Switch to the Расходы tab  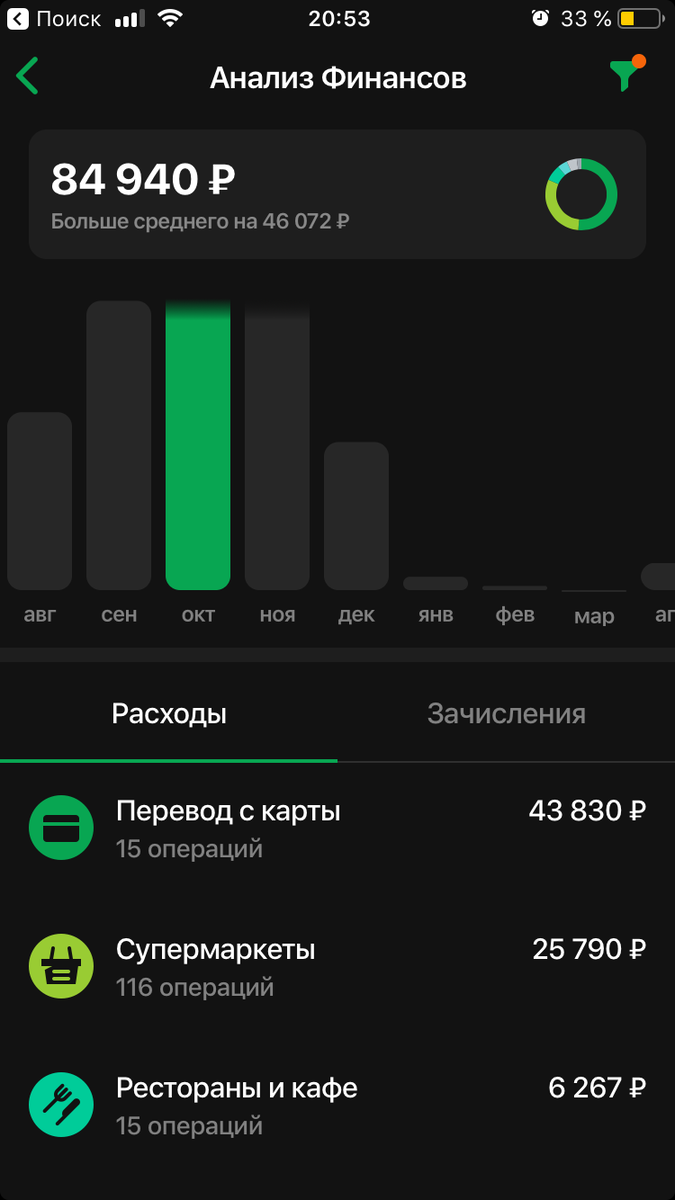coord(169,714)
